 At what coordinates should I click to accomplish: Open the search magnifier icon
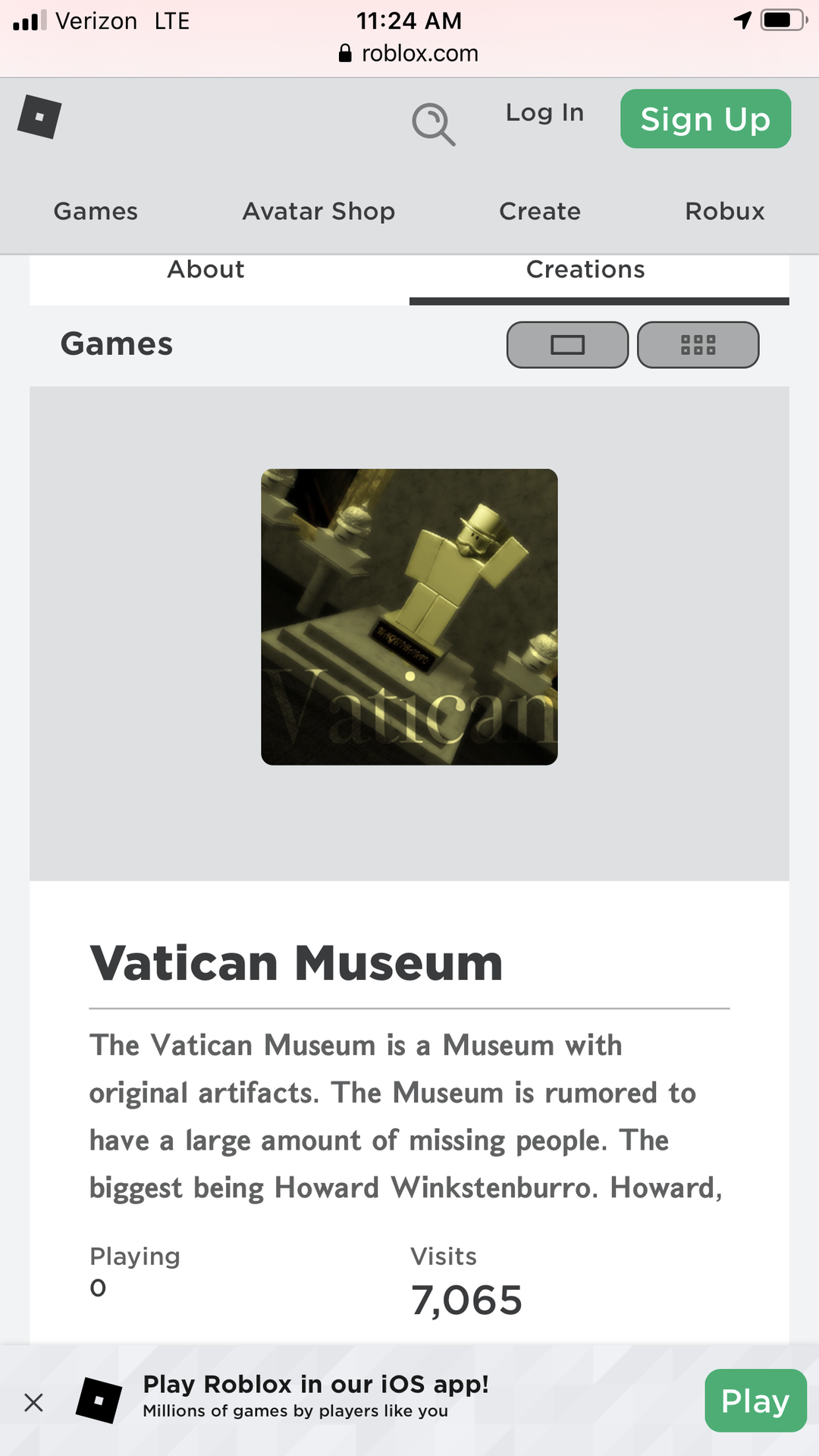(x=433, y=124)
